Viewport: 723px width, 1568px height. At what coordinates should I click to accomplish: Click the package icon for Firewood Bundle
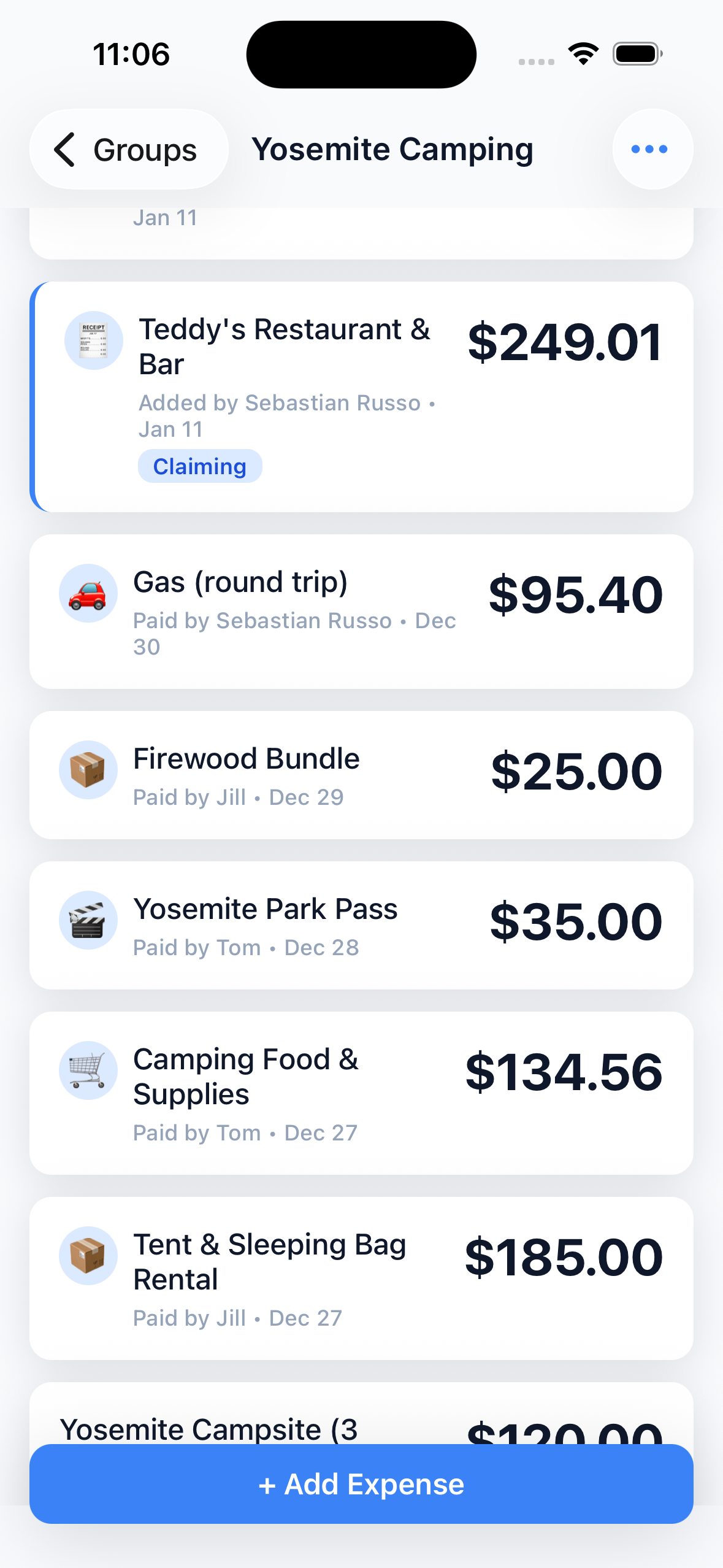(88, 770)
